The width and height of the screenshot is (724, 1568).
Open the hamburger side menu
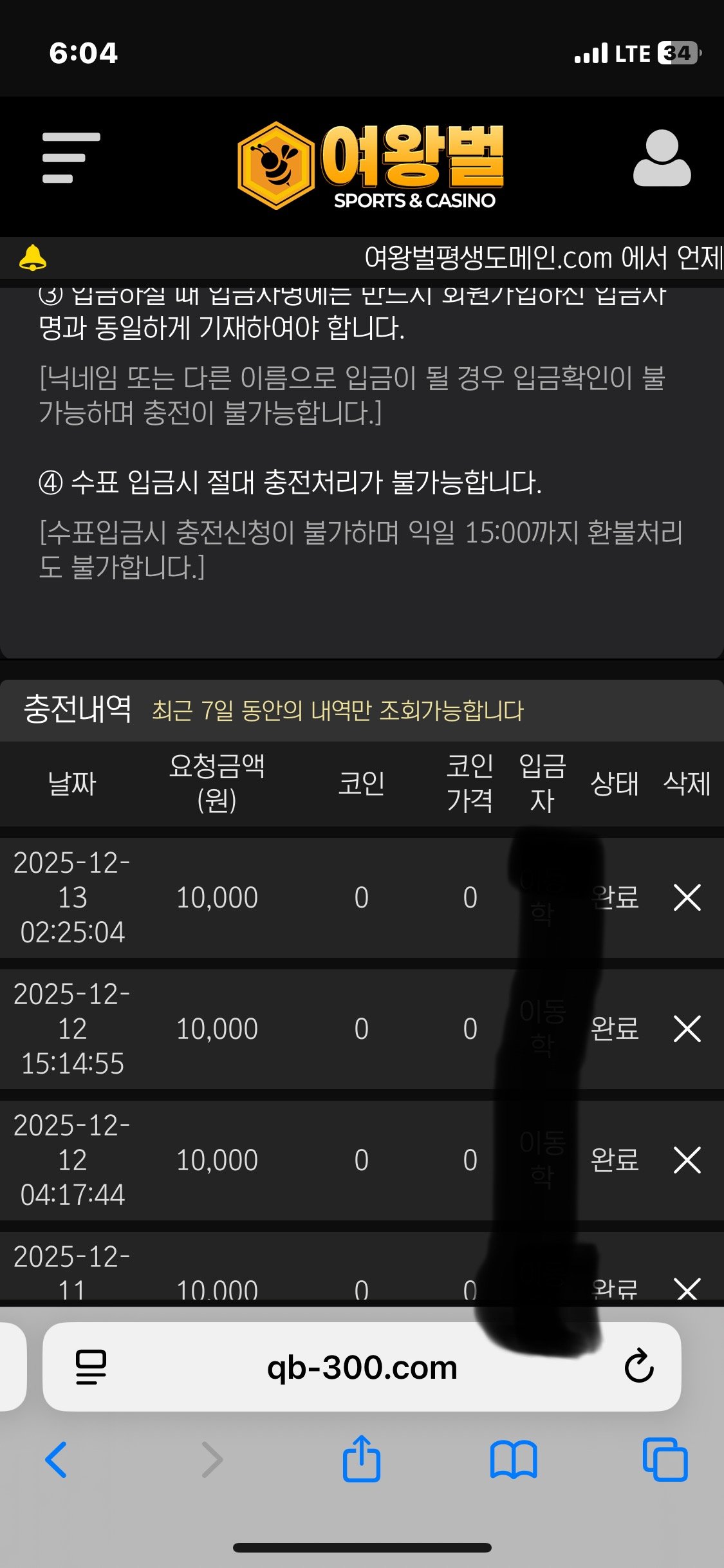(x=71, y=158)
